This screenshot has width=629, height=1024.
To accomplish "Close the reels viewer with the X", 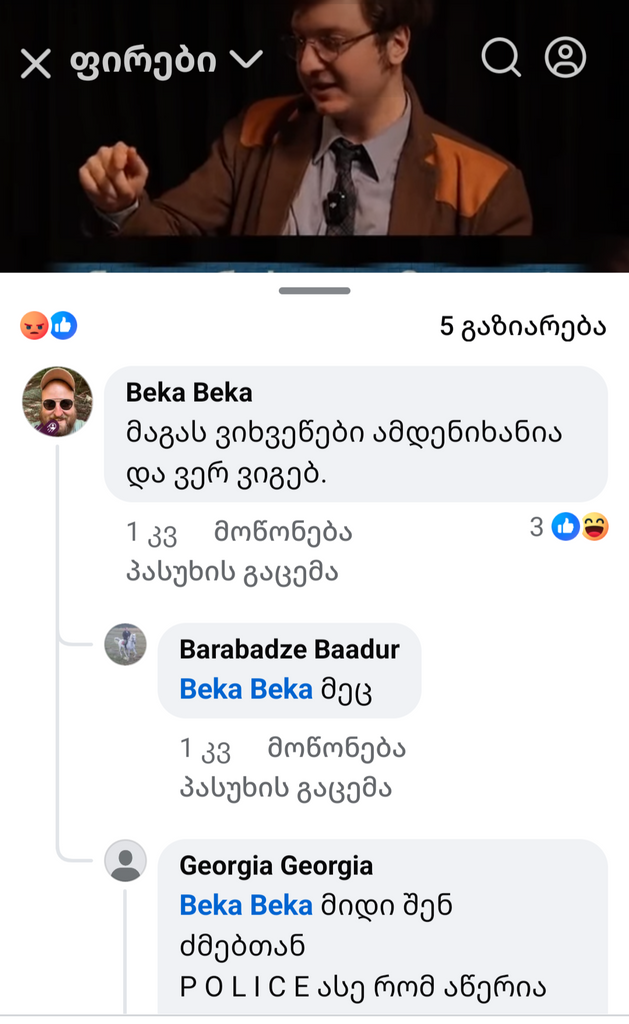I will [36, 63].
